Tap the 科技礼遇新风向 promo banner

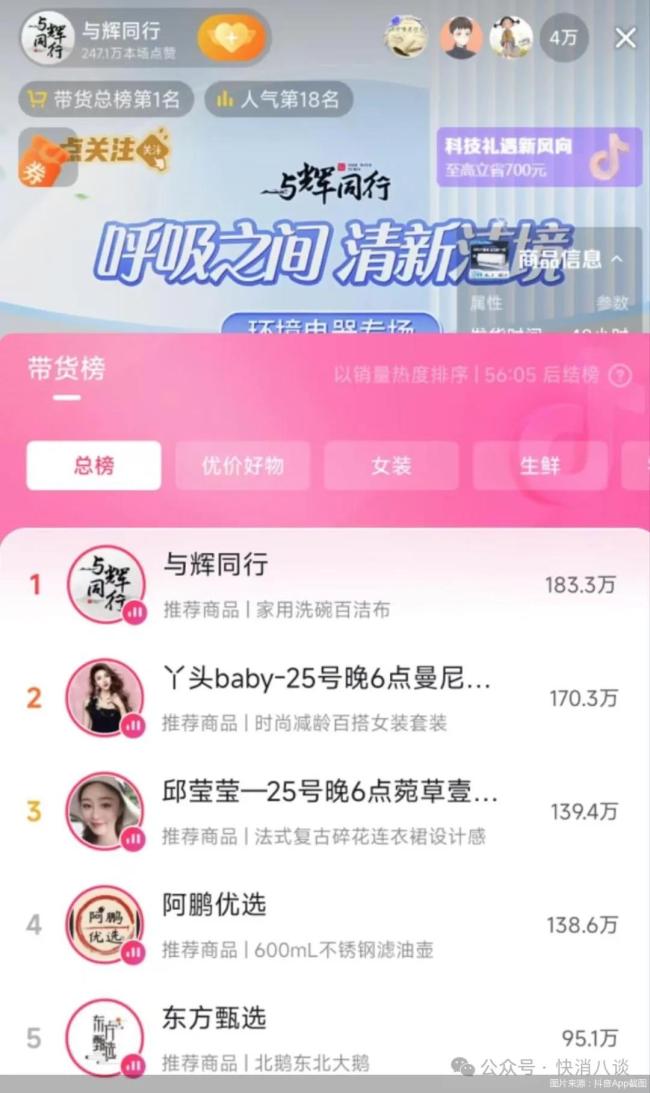coord(538,157)
